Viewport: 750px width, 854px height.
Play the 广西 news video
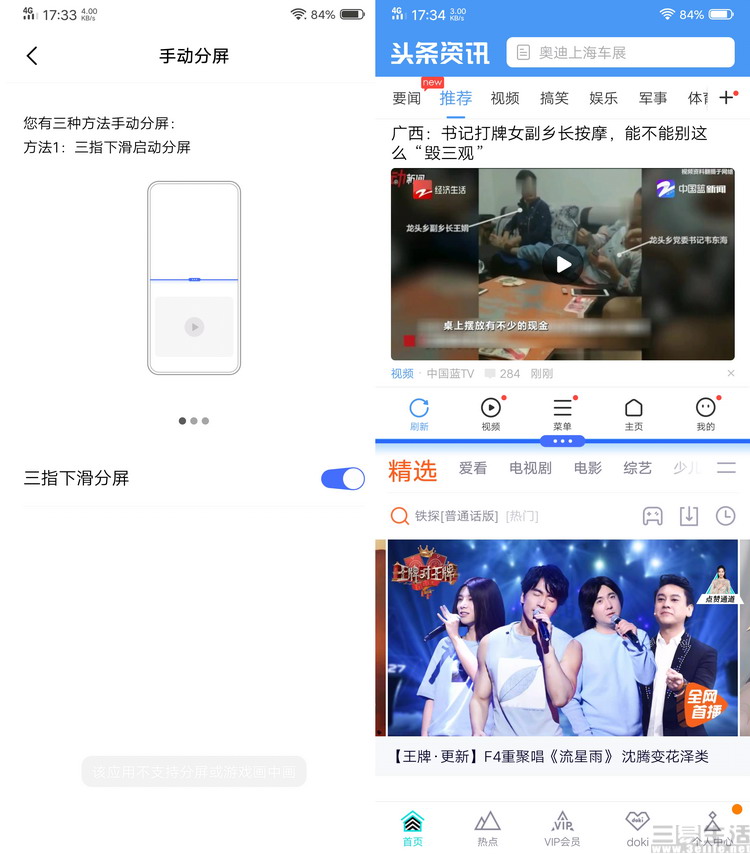coord(563,264)
